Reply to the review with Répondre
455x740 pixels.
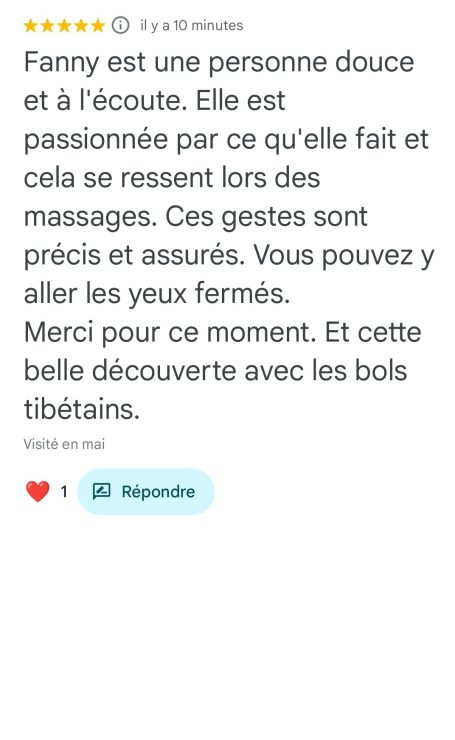(x=146, y=491)
